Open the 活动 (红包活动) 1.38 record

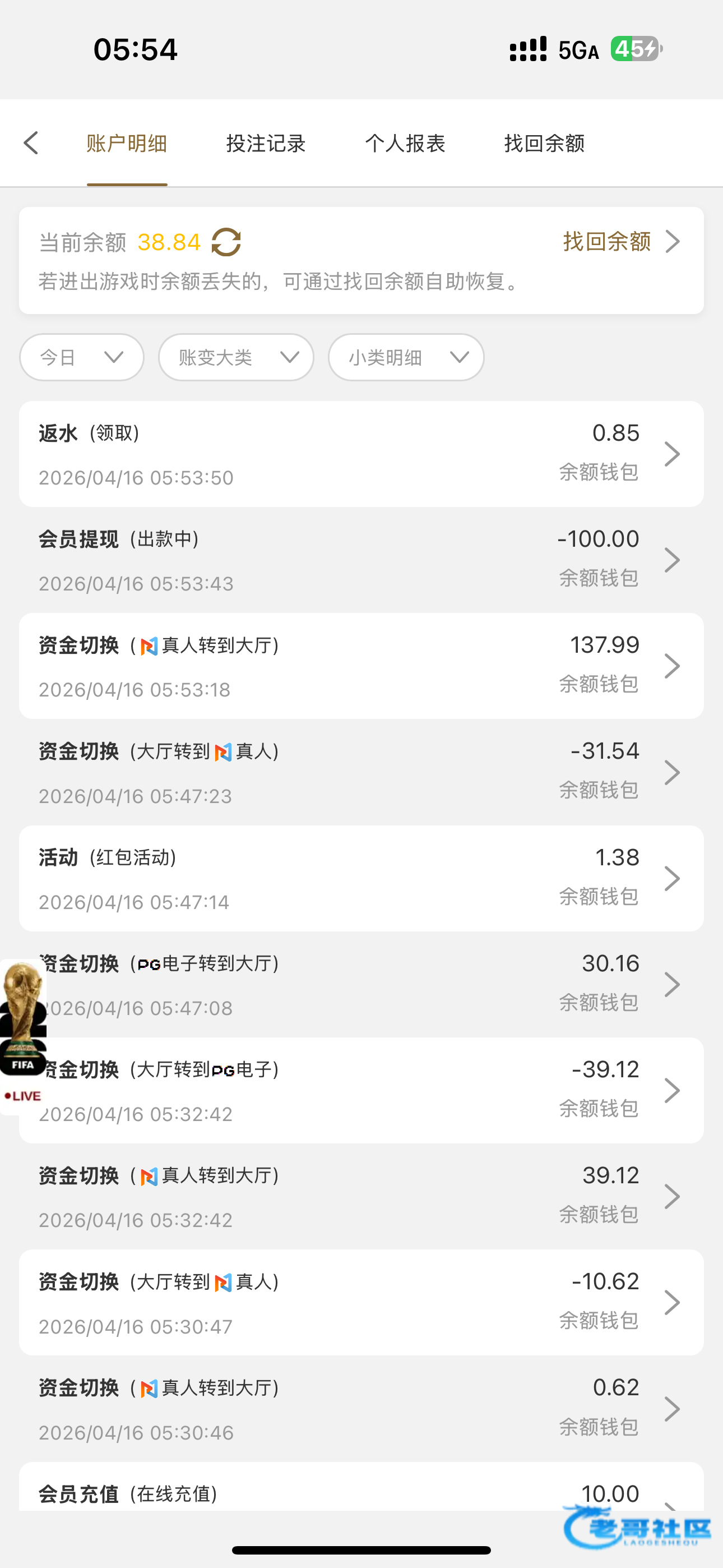click(x=361, y=878)
